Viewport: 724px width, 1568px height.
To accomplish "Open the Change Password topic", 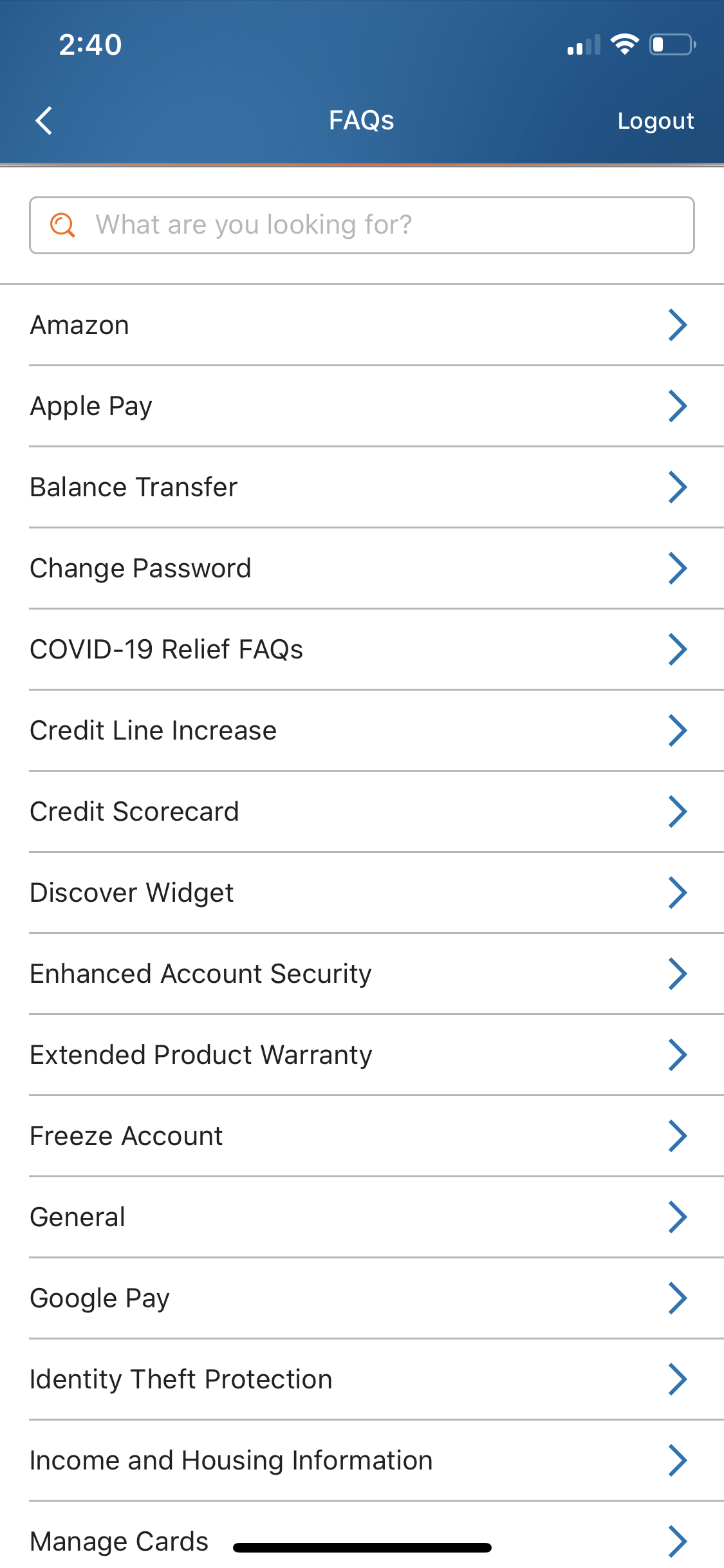I will pyautogui.click(x=362, y=568).
